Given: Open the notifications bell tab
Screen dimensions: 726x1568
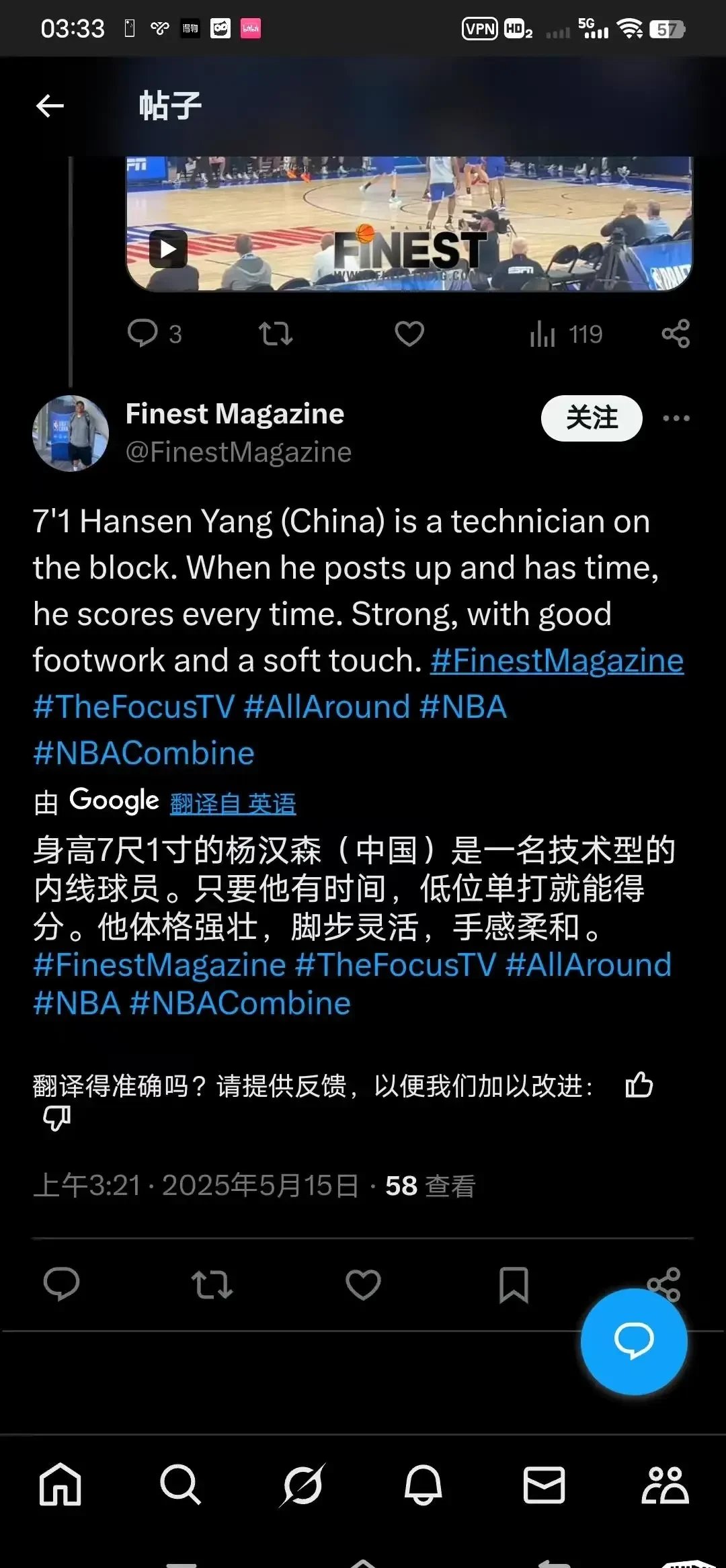Looking at the screenshot, I should click(423, 1485).
